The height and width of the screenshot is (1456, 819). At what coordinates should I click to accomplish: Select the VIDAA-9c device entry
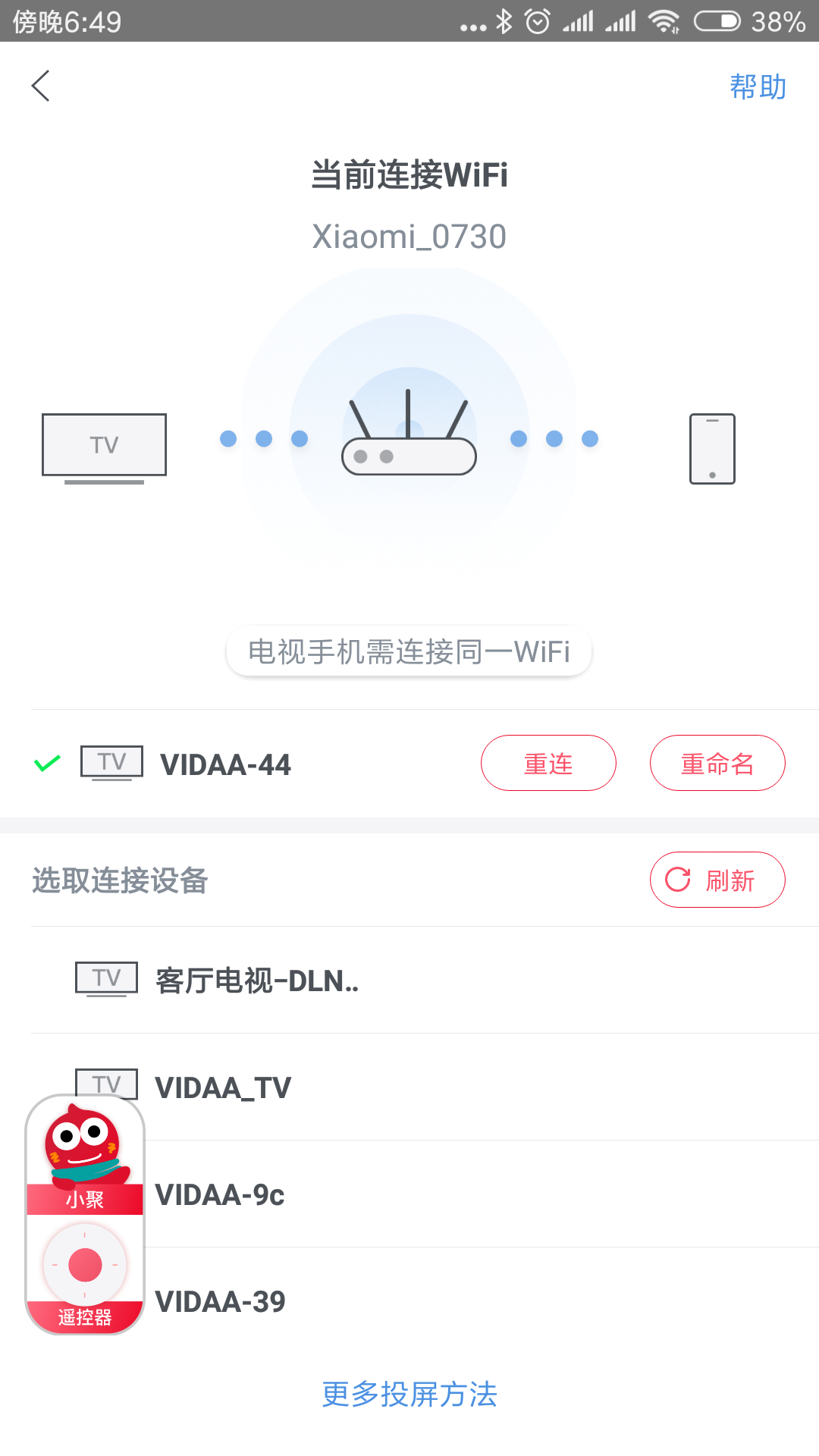pyautogui.click(x=220, y=1194)
